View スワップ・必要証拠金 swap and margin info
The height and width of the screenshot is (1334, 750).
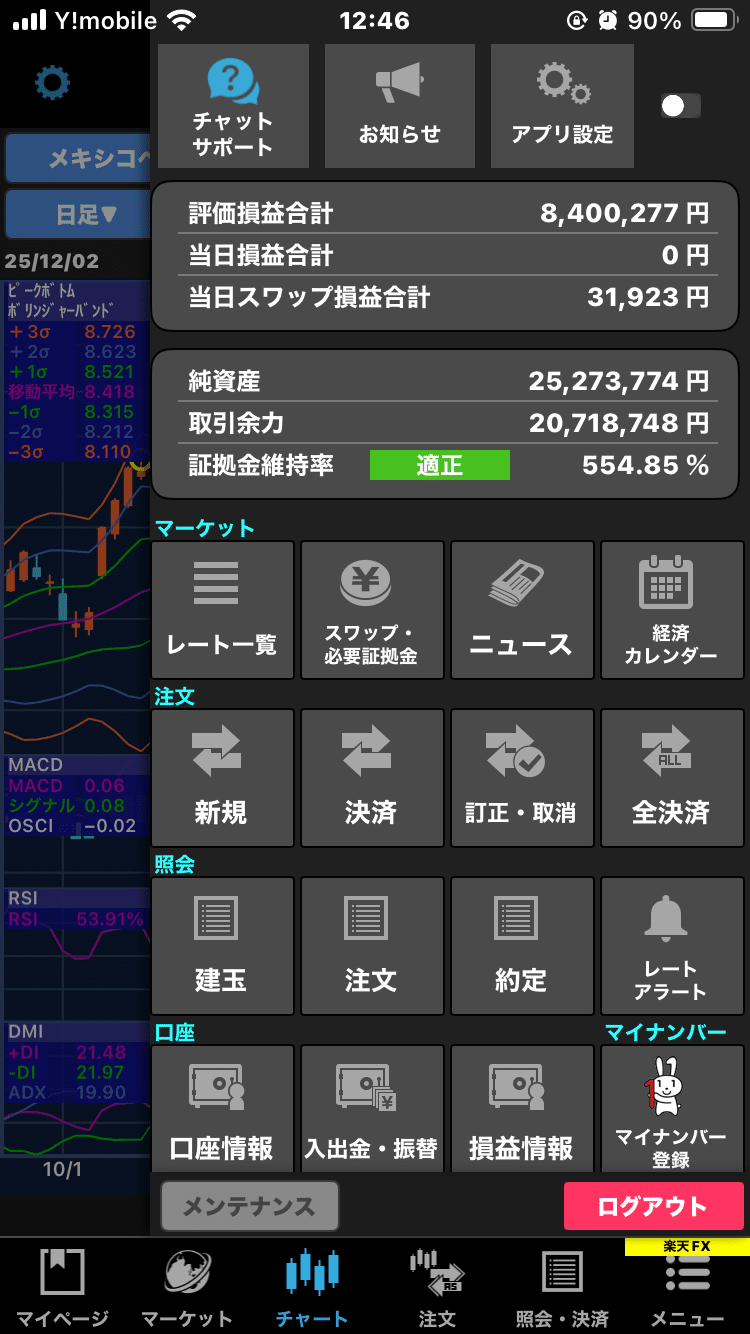pos(372,610)
